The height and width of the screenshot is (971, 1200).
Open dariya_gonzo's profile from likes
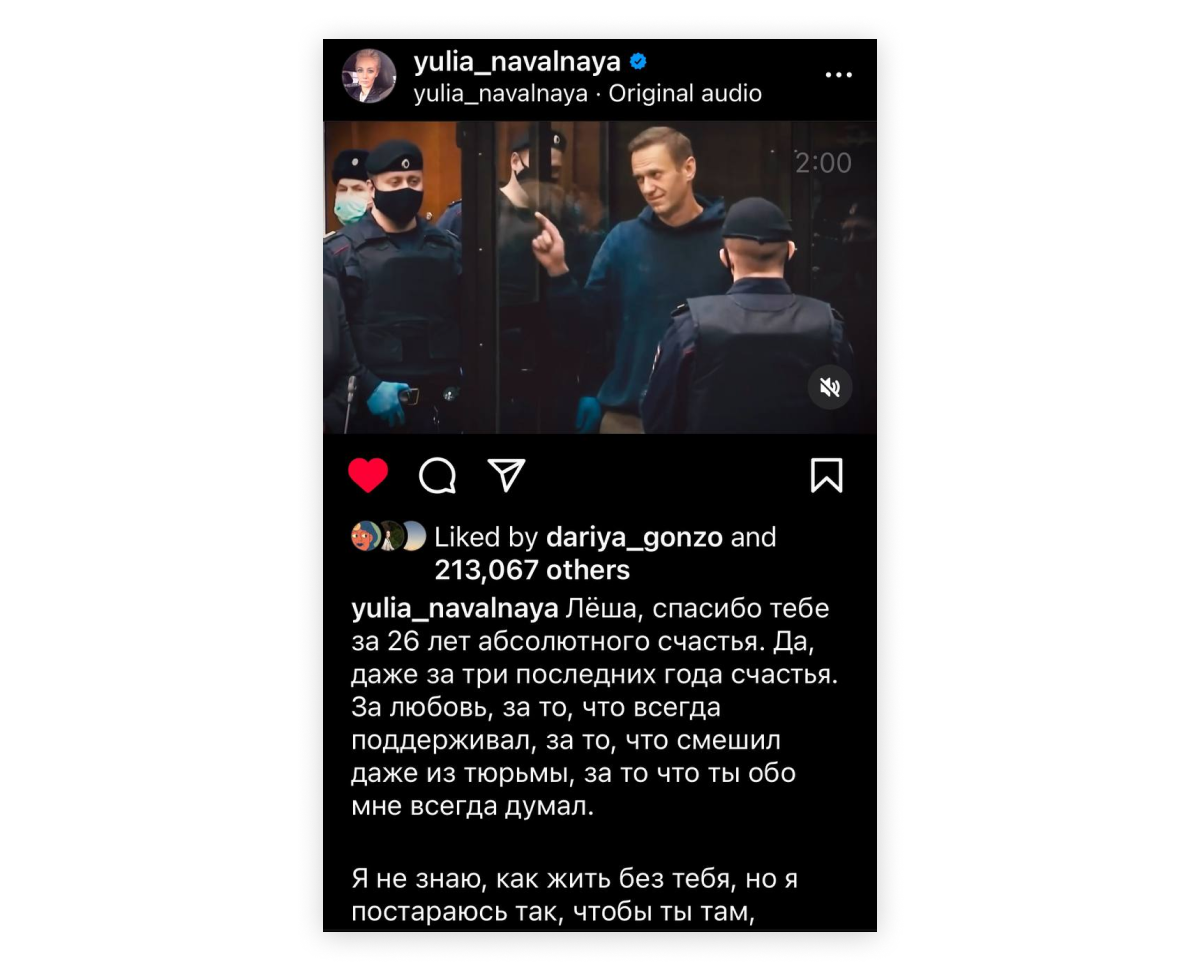(x=634, y=537)
